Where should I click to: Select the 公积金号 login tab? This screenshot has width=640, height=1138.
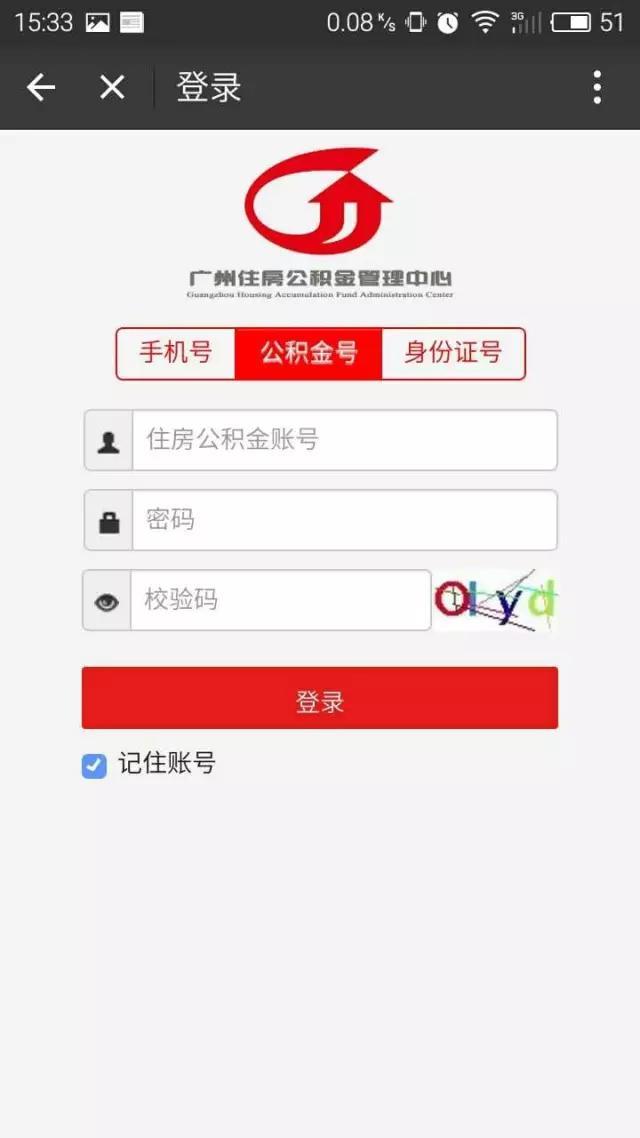[308, 353]
